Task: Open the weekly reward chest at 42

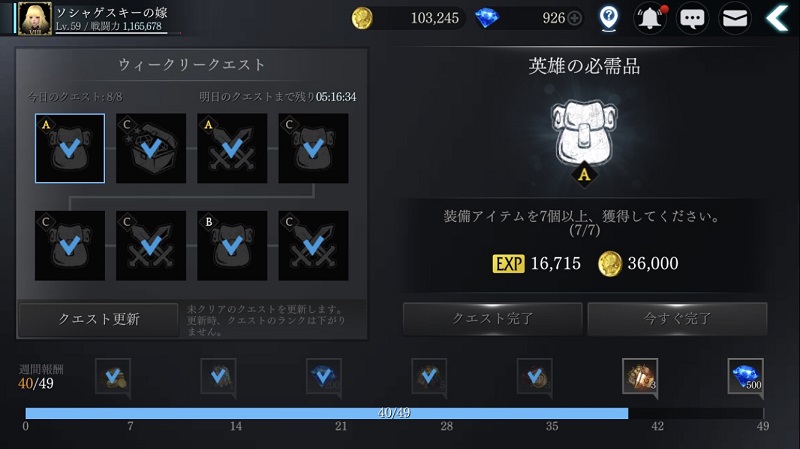Action: coord(640,377)
